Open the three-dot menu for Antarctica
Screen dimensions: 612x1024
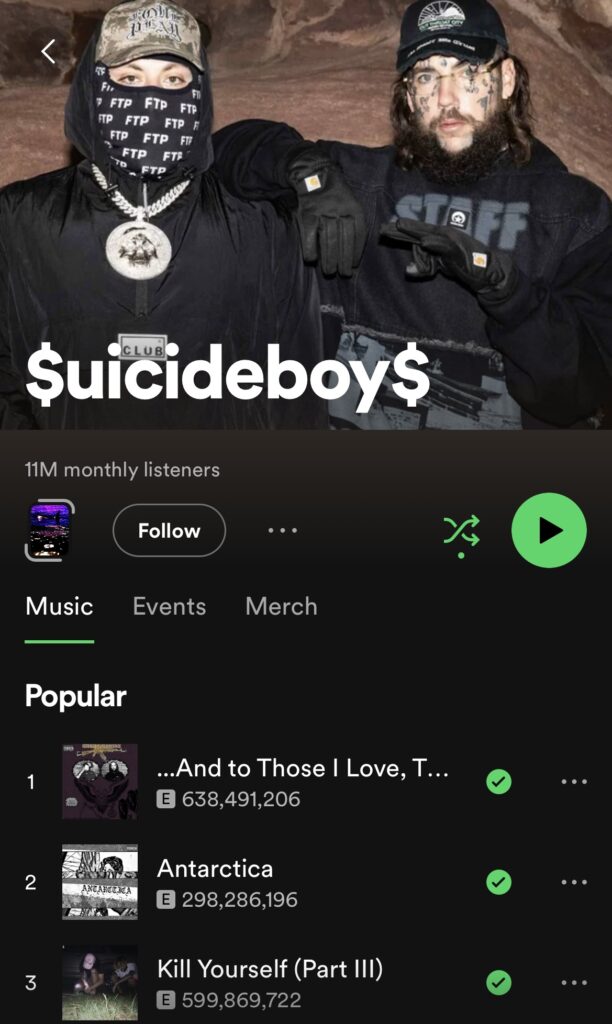[x=574, y=882]
